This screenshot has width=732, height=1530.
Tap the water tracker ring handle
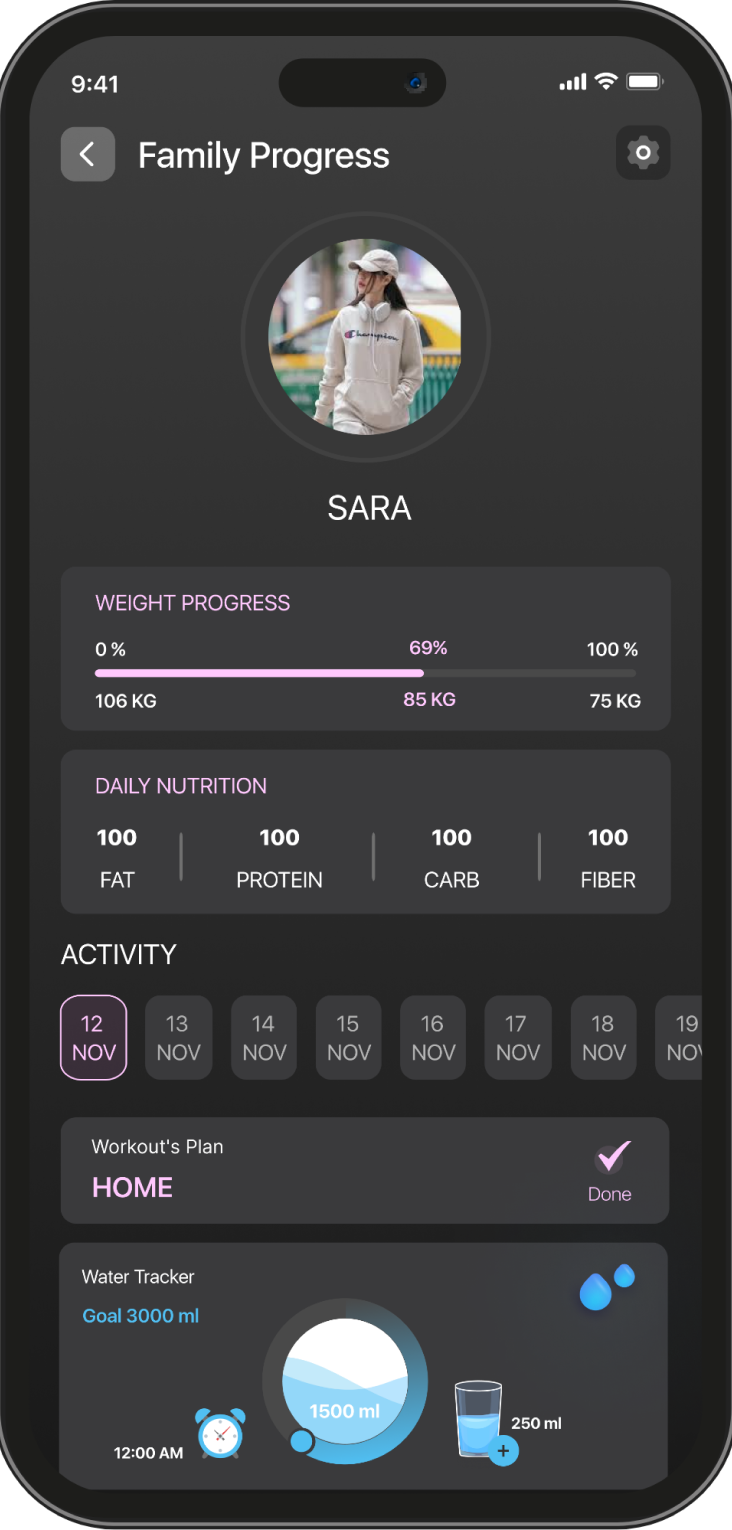pos(301,1441)
